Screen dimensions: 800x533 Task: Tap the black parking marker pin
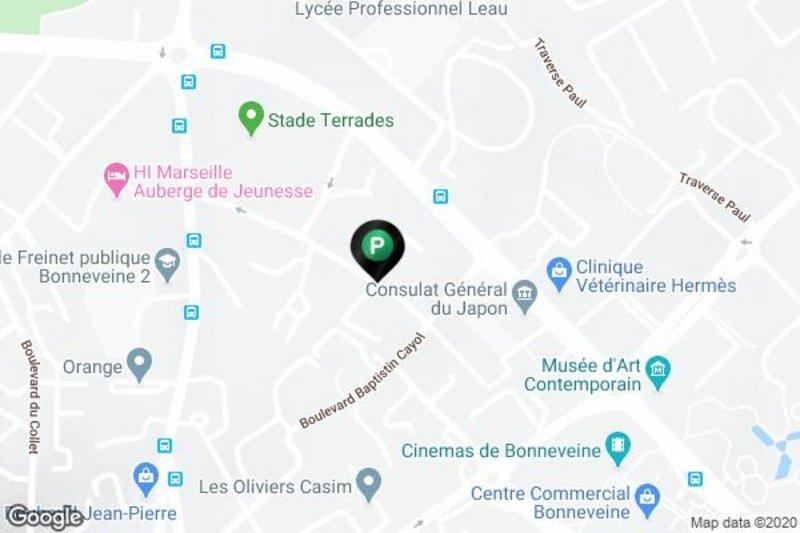click(x=376, y=246)
